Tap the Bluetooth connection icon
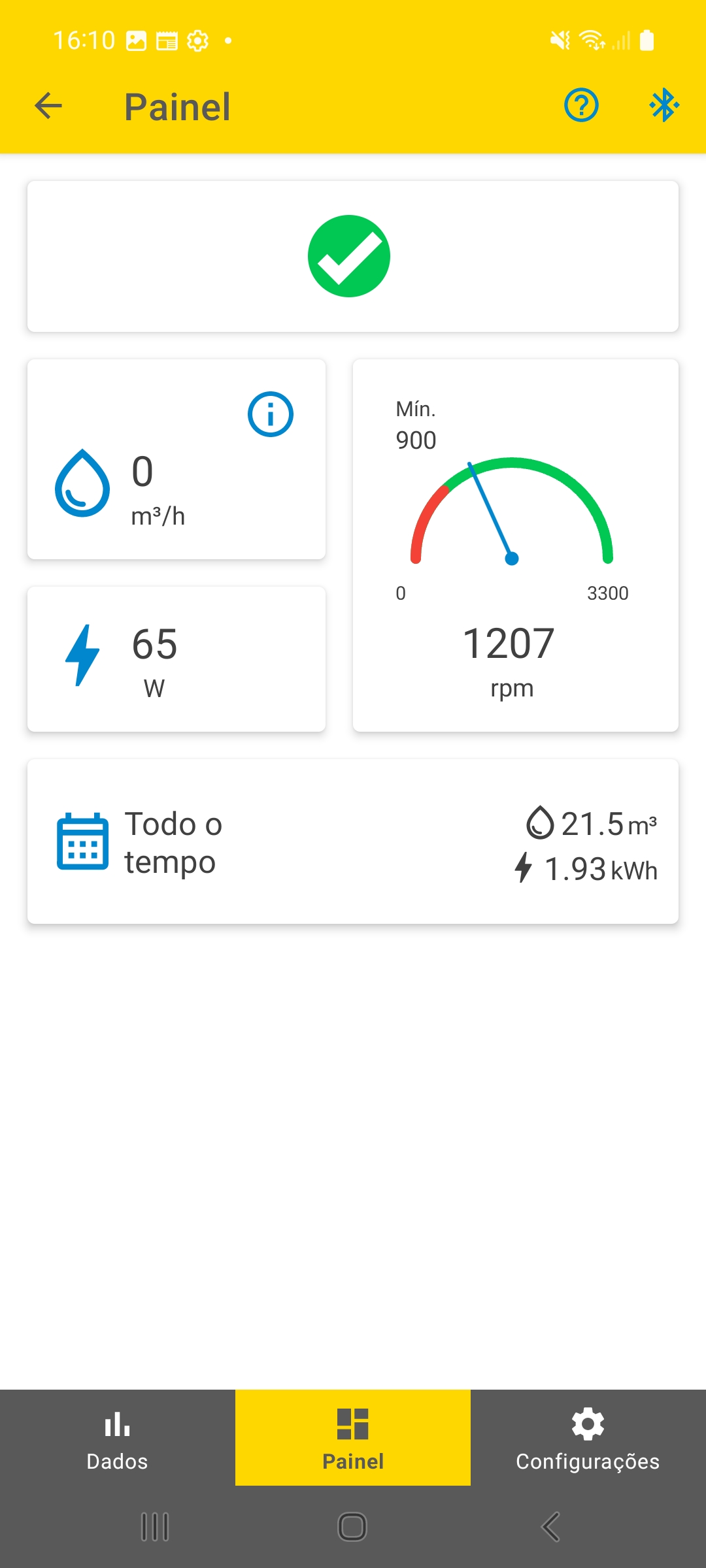Viewport: 706px width, 1568px height. click(x=664, y=105)
